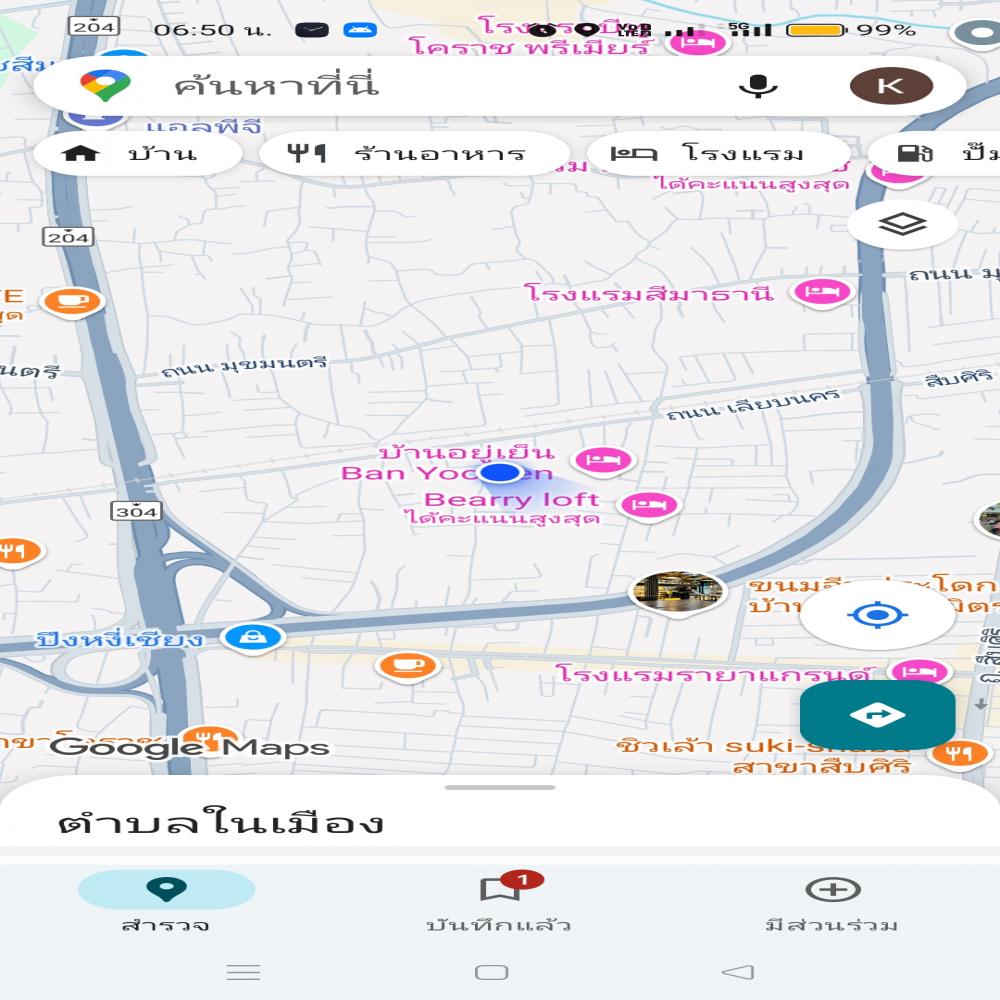Open the ปึงหงี่เชียง shop pin
Viewport: 1000px width, 1000px height.
251,636
